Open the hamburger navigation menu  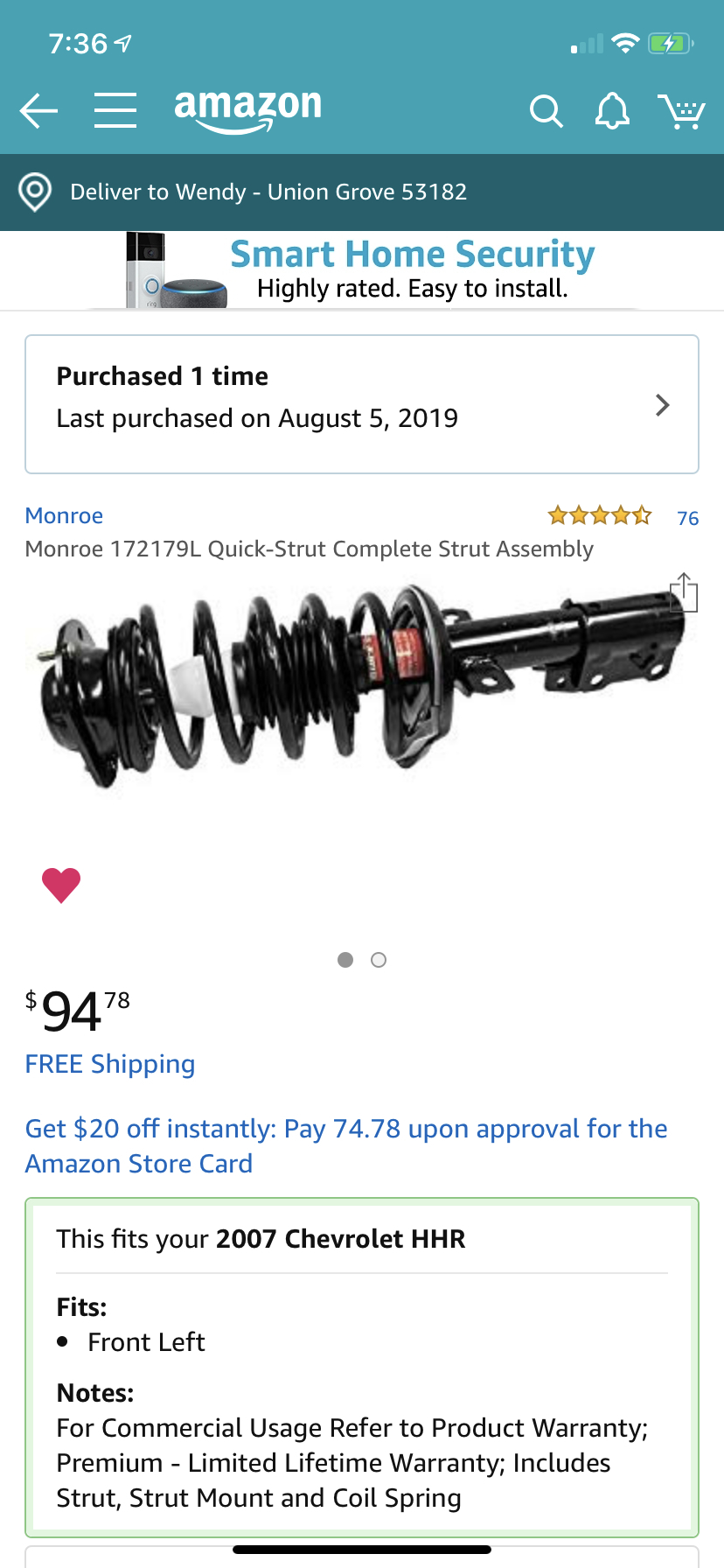pos(115,111)
